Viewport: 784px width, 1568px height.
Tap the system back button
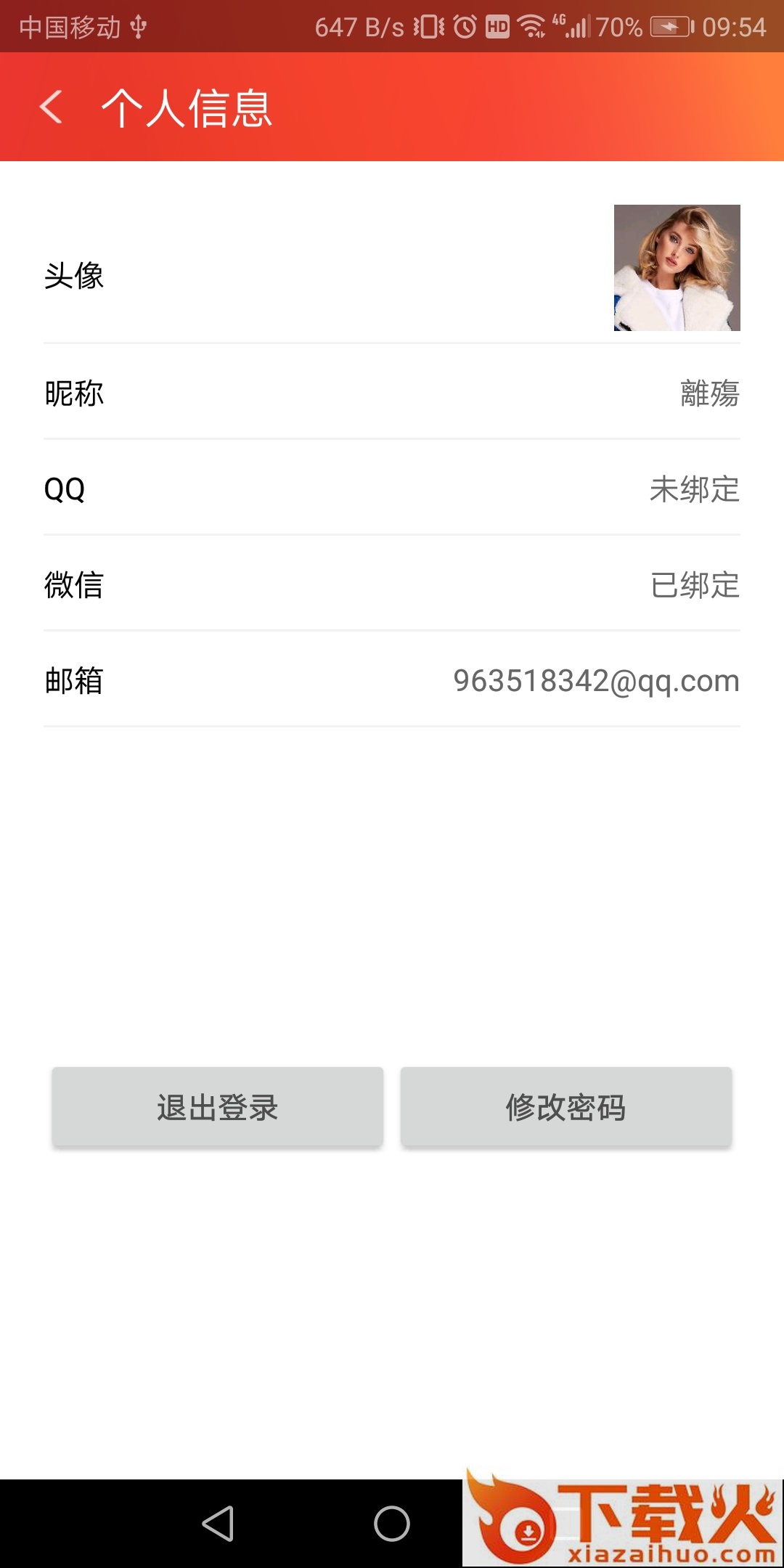[x=218, y=1523]
